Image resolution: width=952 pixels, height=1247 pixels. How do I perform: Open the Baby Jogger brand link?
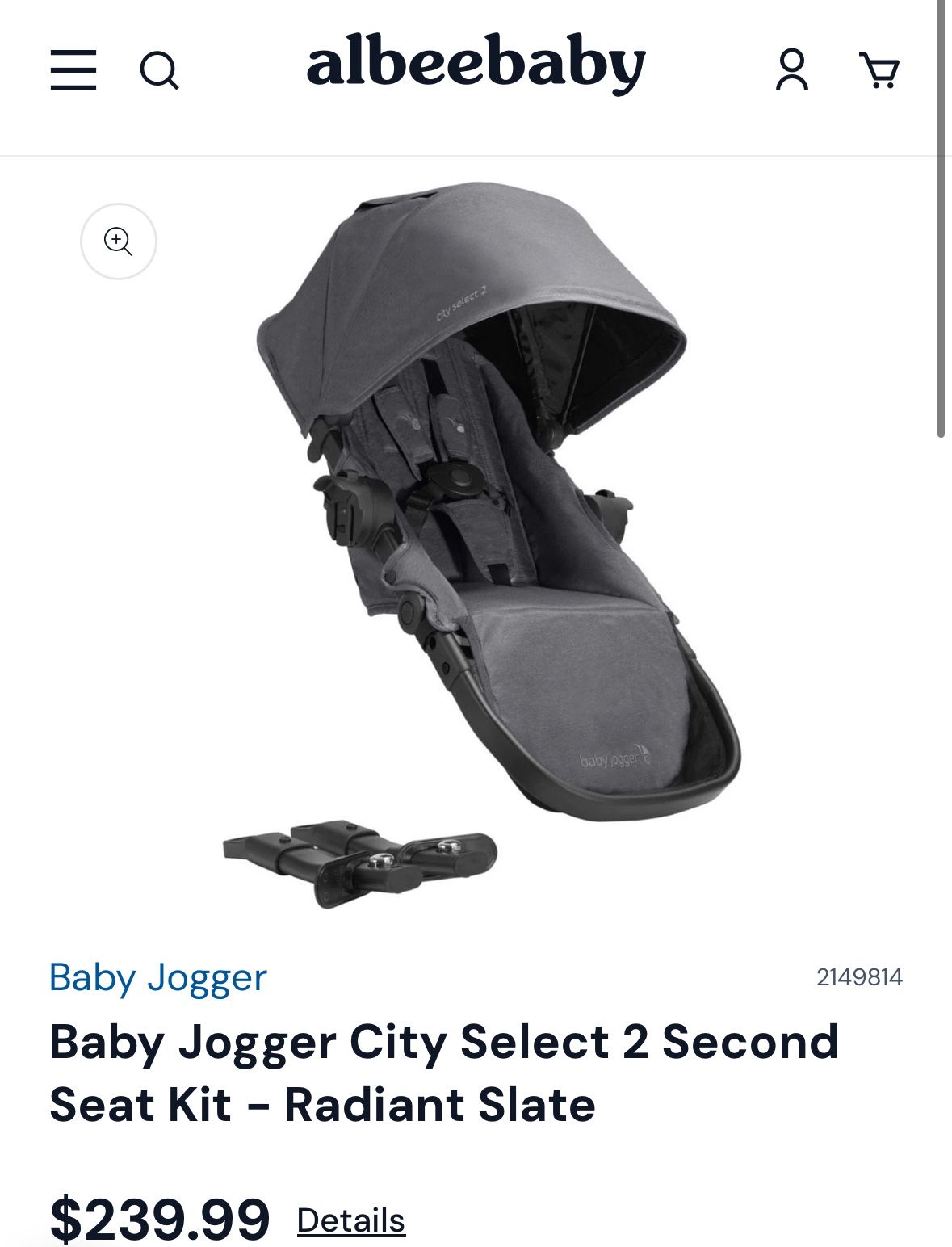coord(157,978)
